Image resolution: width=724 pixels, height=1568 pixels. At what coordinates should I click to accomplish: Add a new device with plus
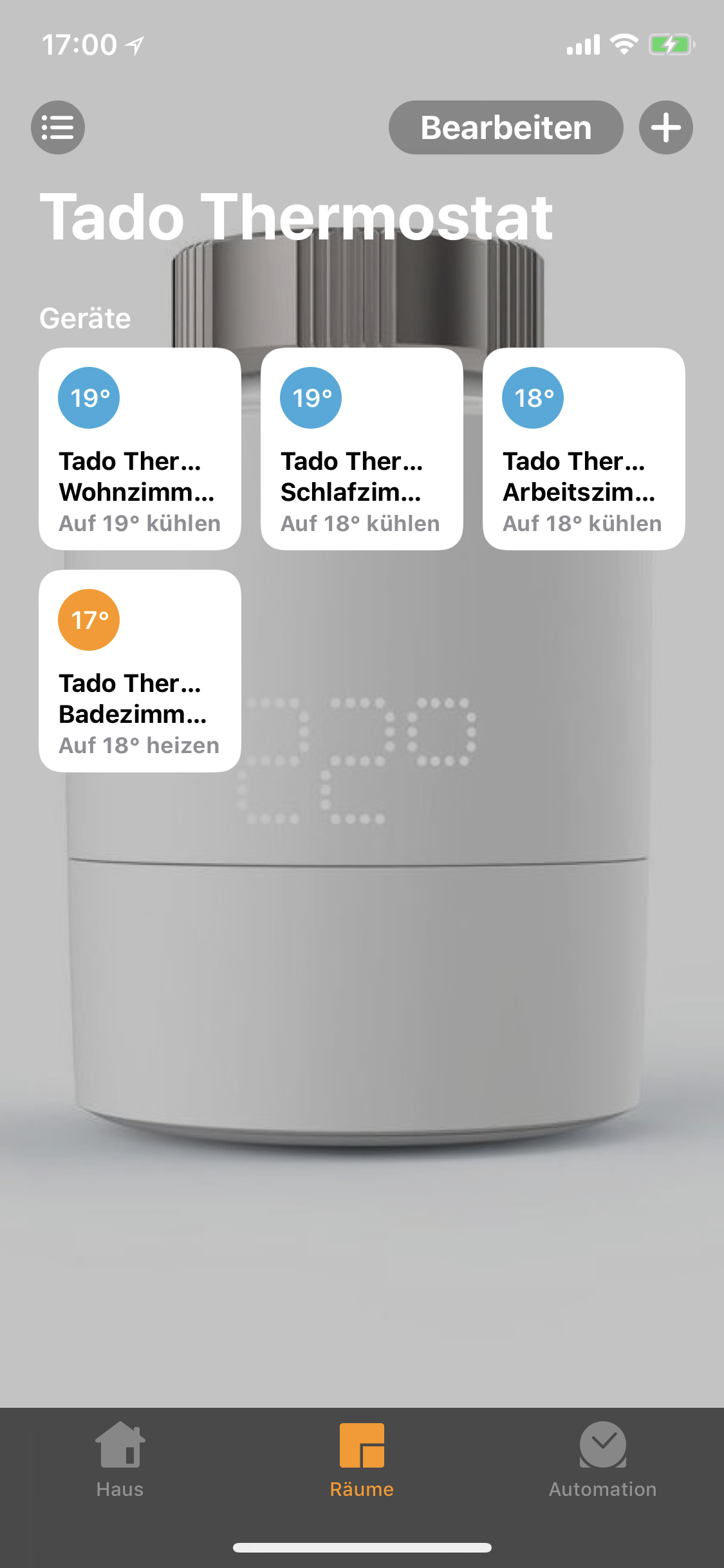665,127
